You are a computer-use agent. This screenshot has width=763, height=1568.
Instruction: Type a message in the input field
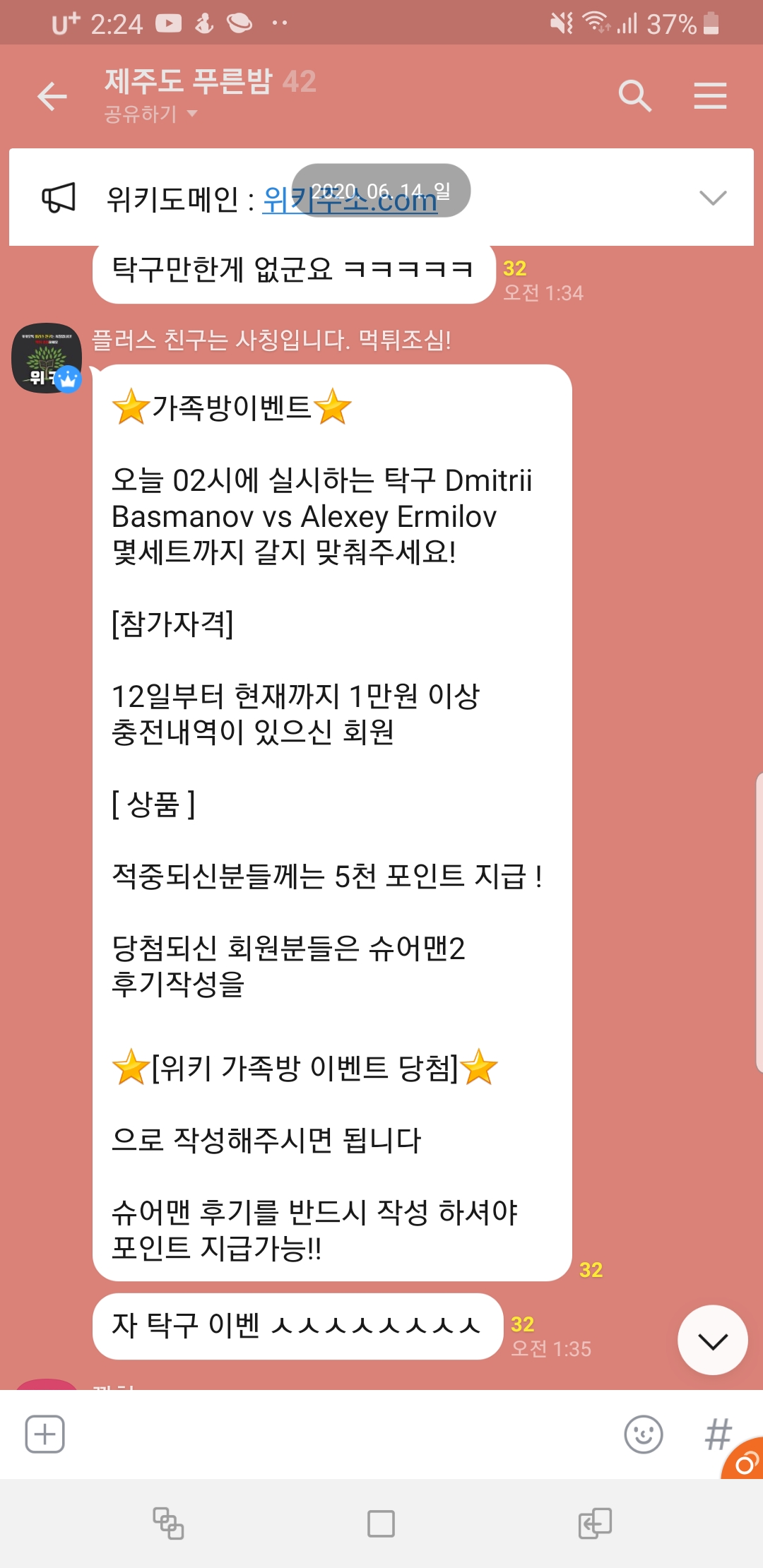pos(339,1435)
